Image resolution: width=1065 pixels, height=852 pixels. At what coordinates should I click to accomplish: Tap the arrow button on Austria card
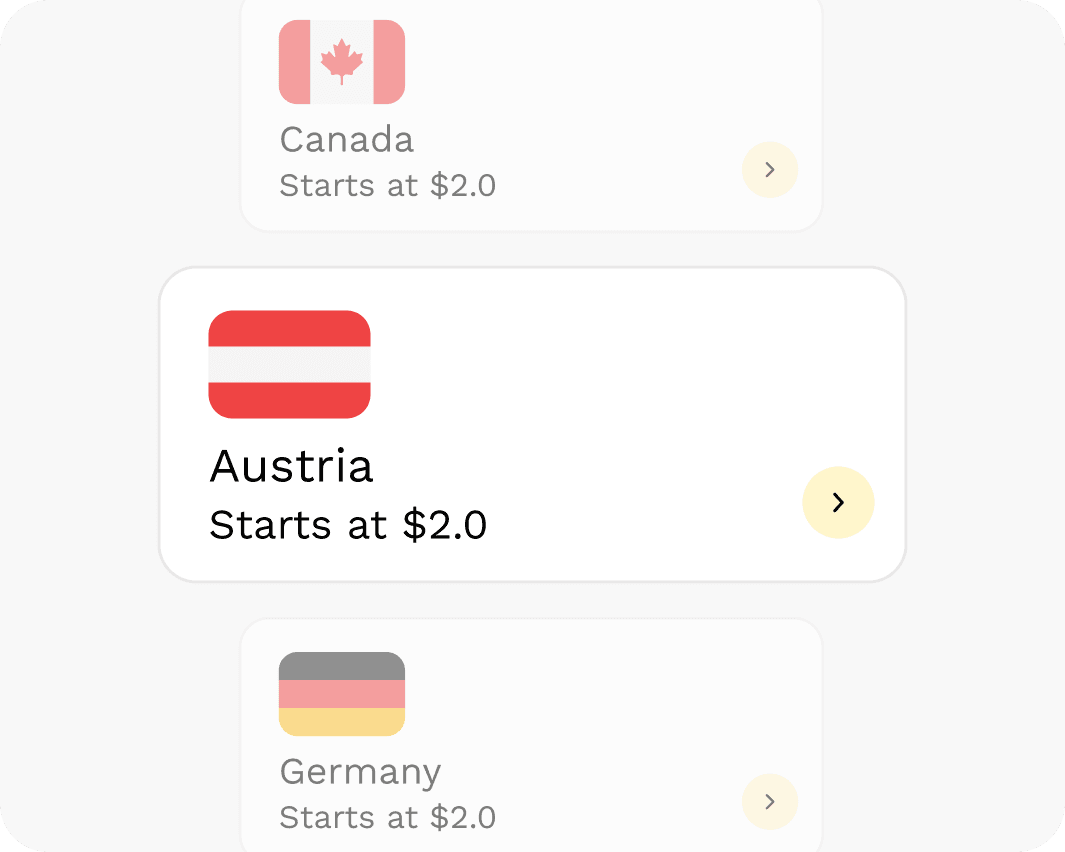(838, 503)
